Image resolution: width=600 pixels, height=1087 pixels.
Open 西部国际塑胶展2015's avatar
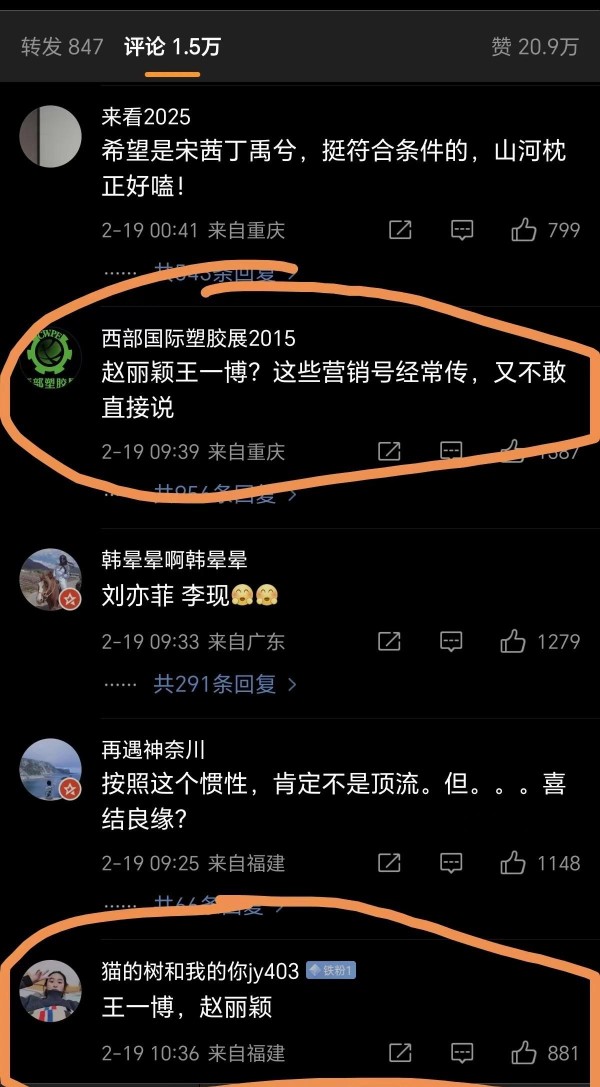tap(51, 358)
